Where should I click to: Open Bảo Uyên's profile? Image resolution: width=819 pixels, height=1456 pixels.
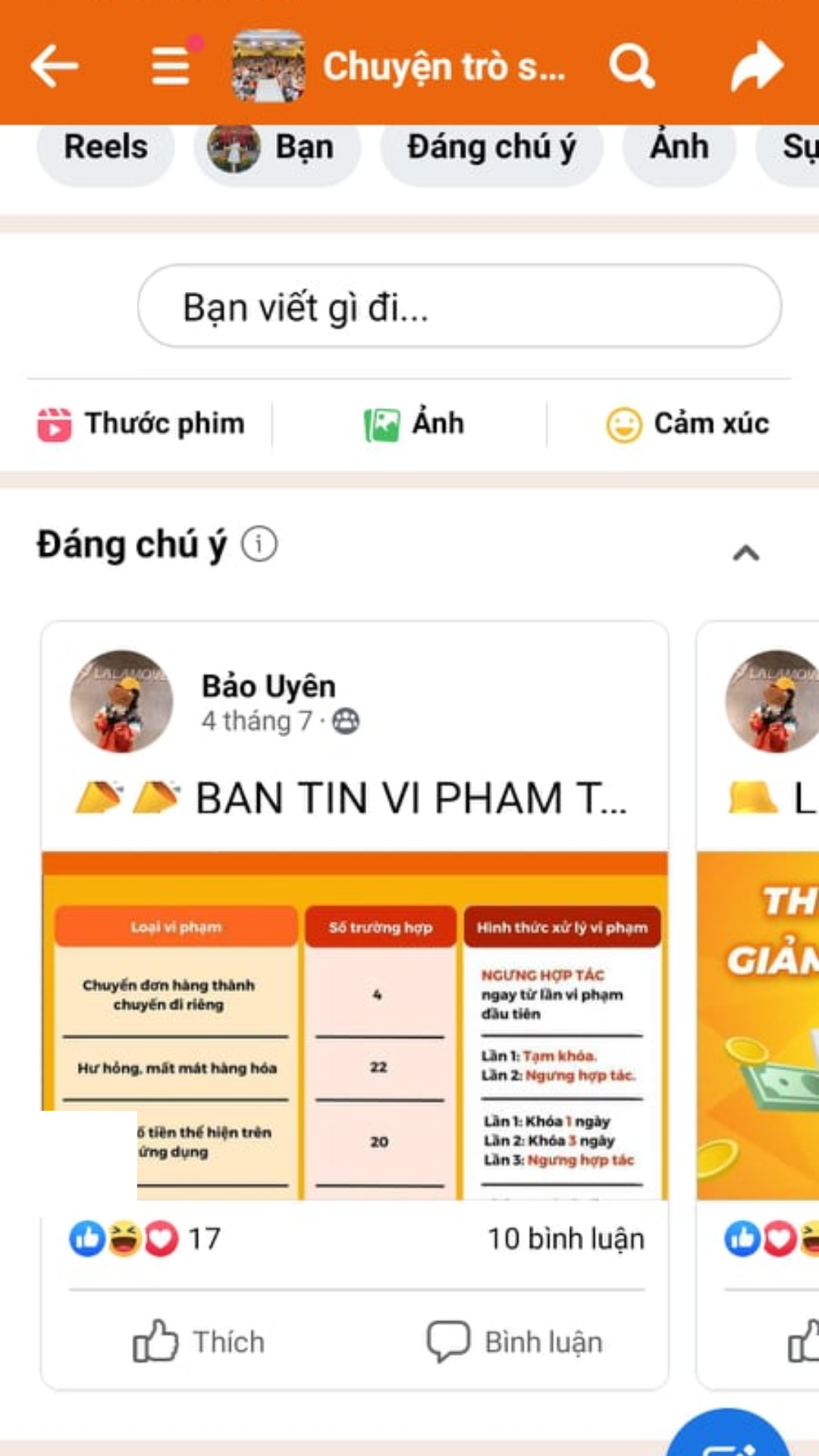[x=268, y=686]
